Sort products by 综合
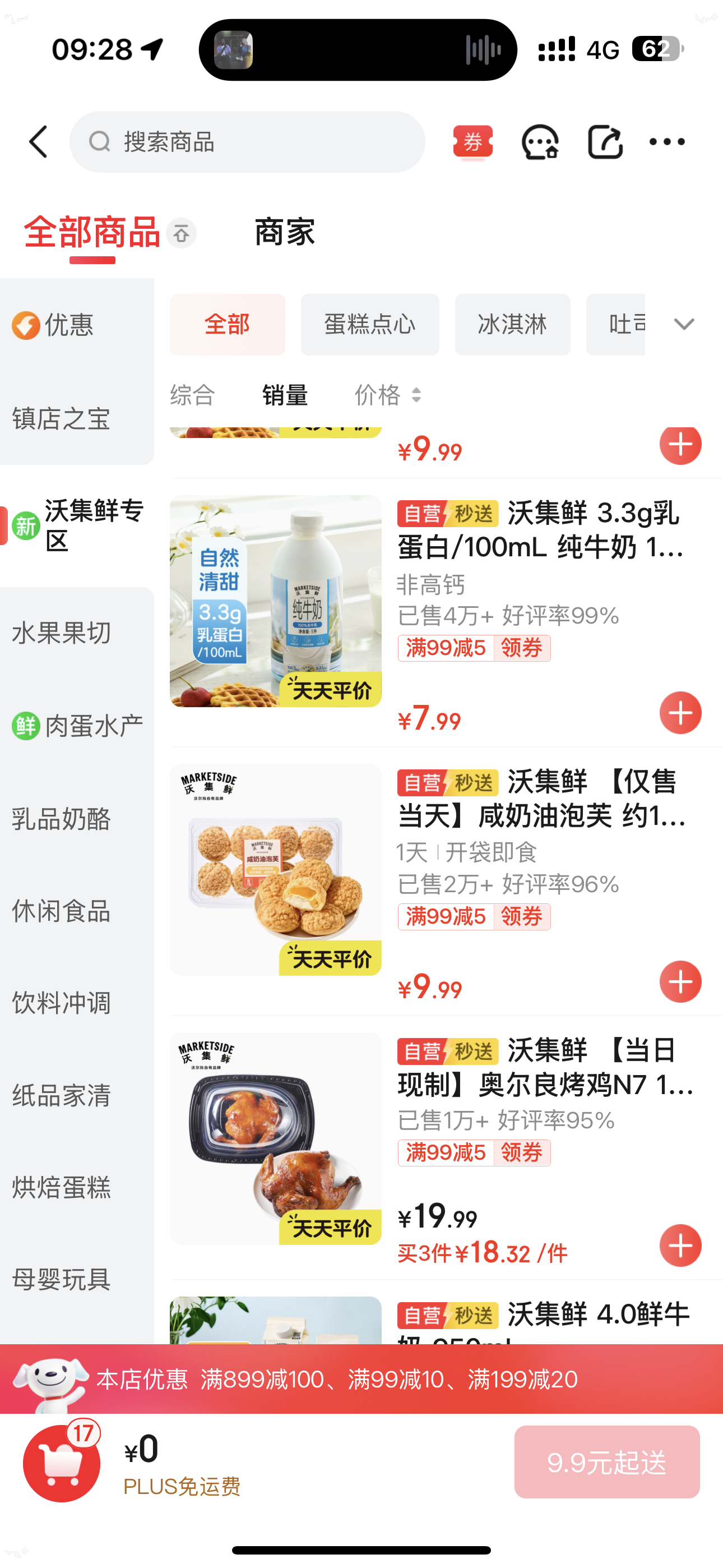The height and width of the screenshot is (1568, 723). click(192, 395)
